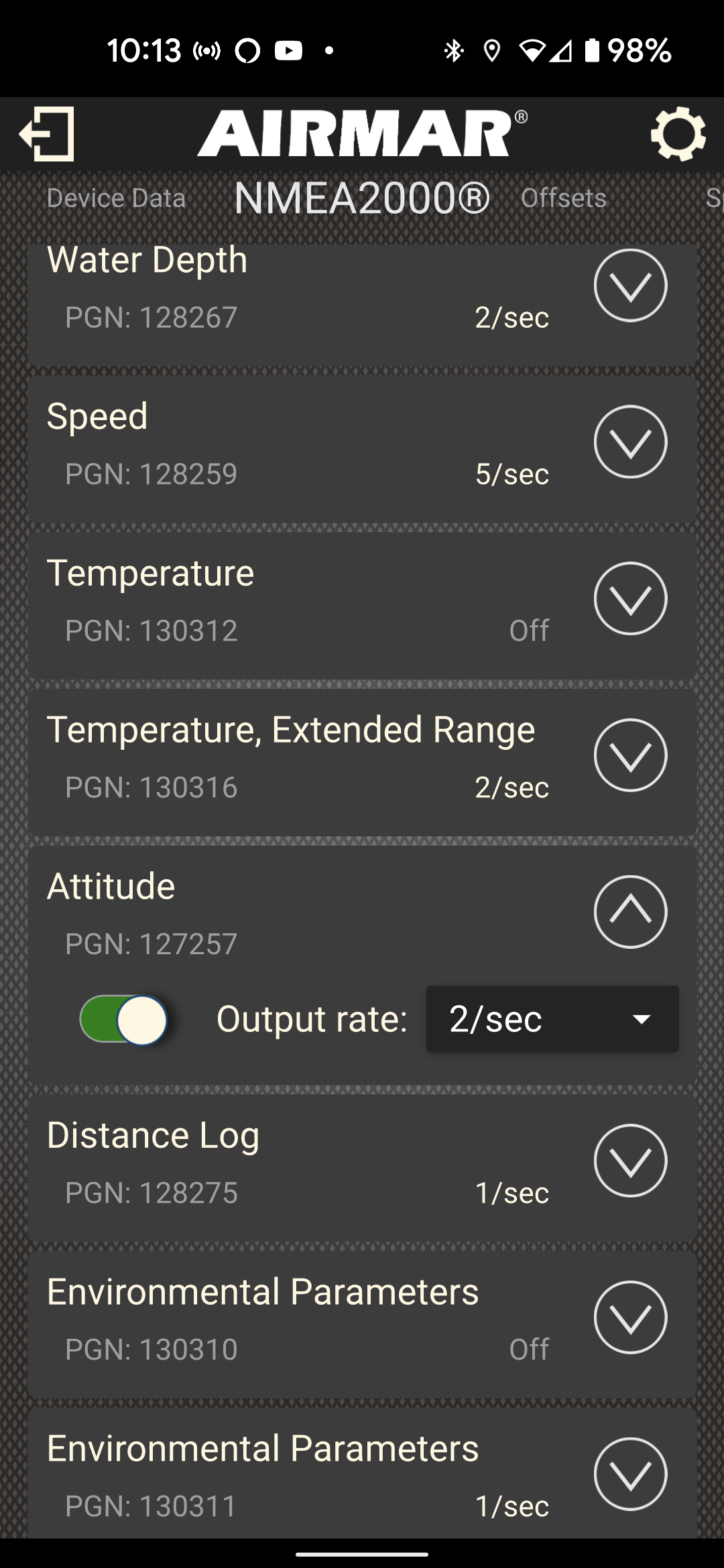Open the Attitude output rate dropdown
The height and width of the screenshot is (1568, 724).
point(552,1019)
